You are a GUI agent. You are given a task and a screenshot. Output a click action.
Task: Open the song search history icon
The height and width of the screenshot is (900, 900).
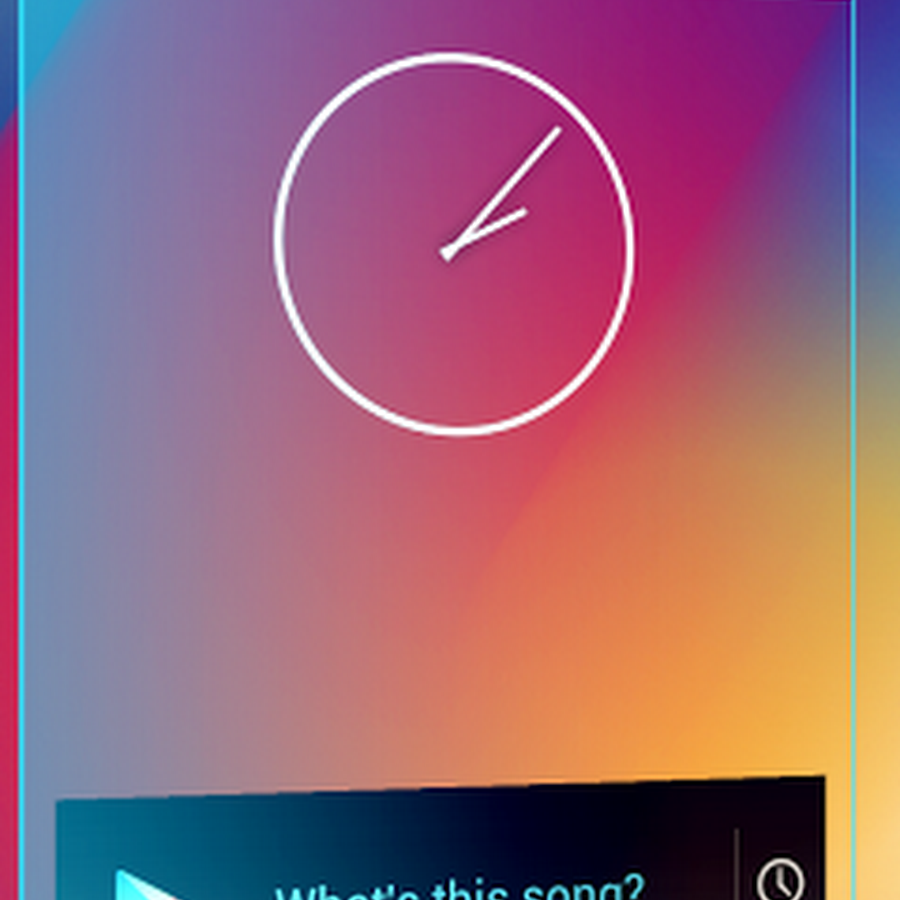[x=780, y=880]
